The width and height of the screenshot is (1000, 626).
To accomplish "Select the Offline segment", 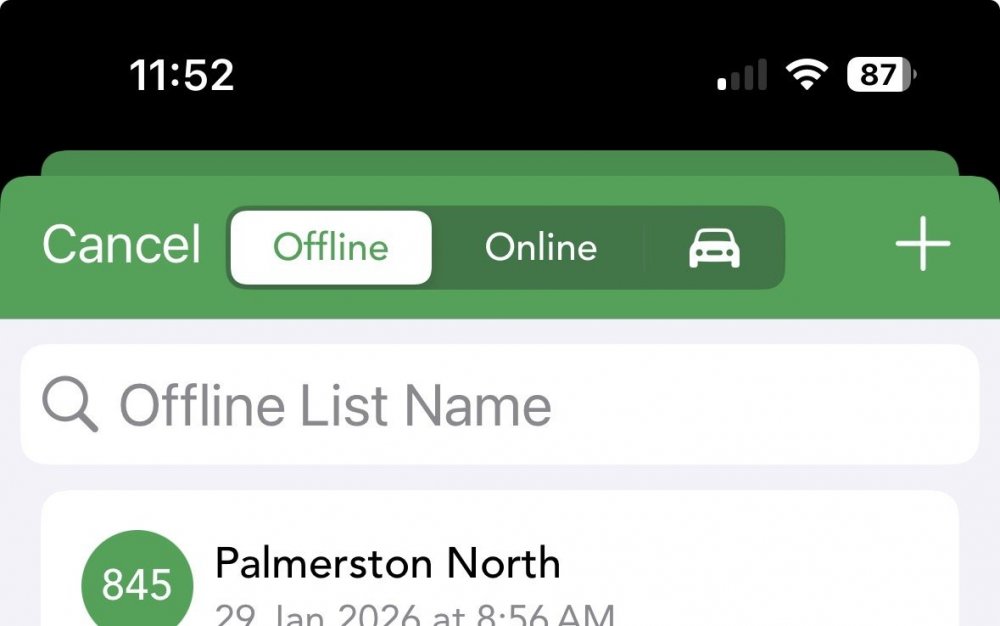I will tap(331, 247).
